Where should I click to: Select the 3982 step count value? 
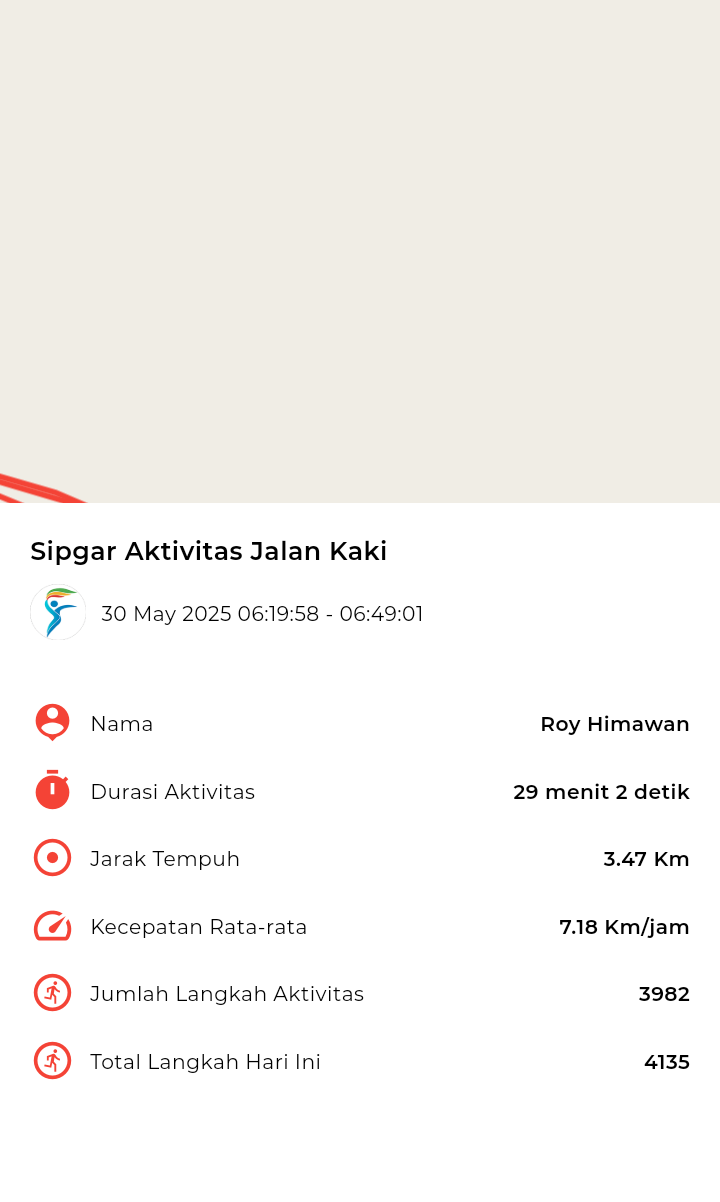(664, 993)
